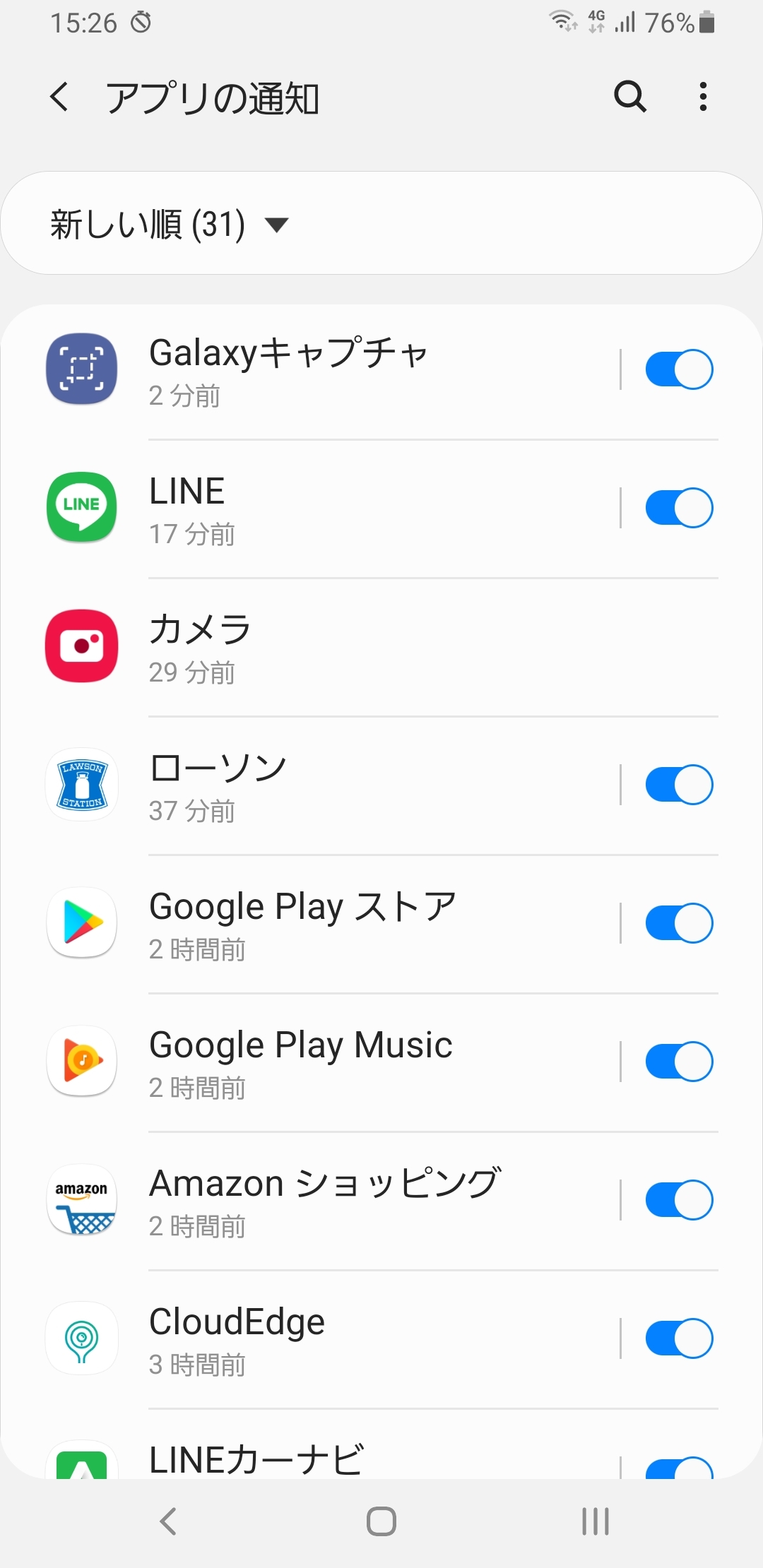Open the three-dot overflow menu
Screen dimensions: 763x1568
click(x=702, y=97)
